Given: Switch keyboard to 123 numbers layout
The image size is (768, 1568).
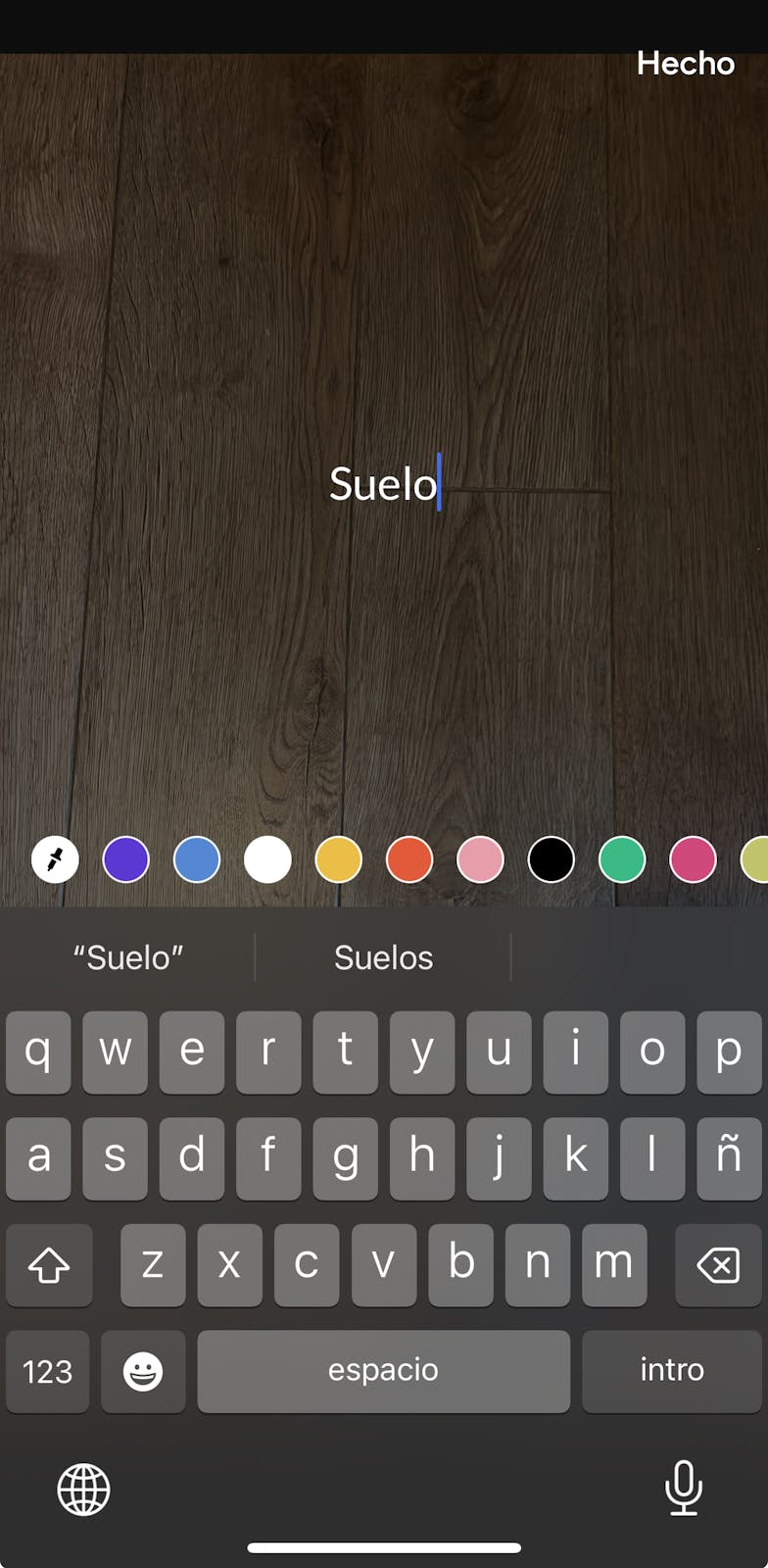Looking at the screenshot, I should [x=47, y=1371].
